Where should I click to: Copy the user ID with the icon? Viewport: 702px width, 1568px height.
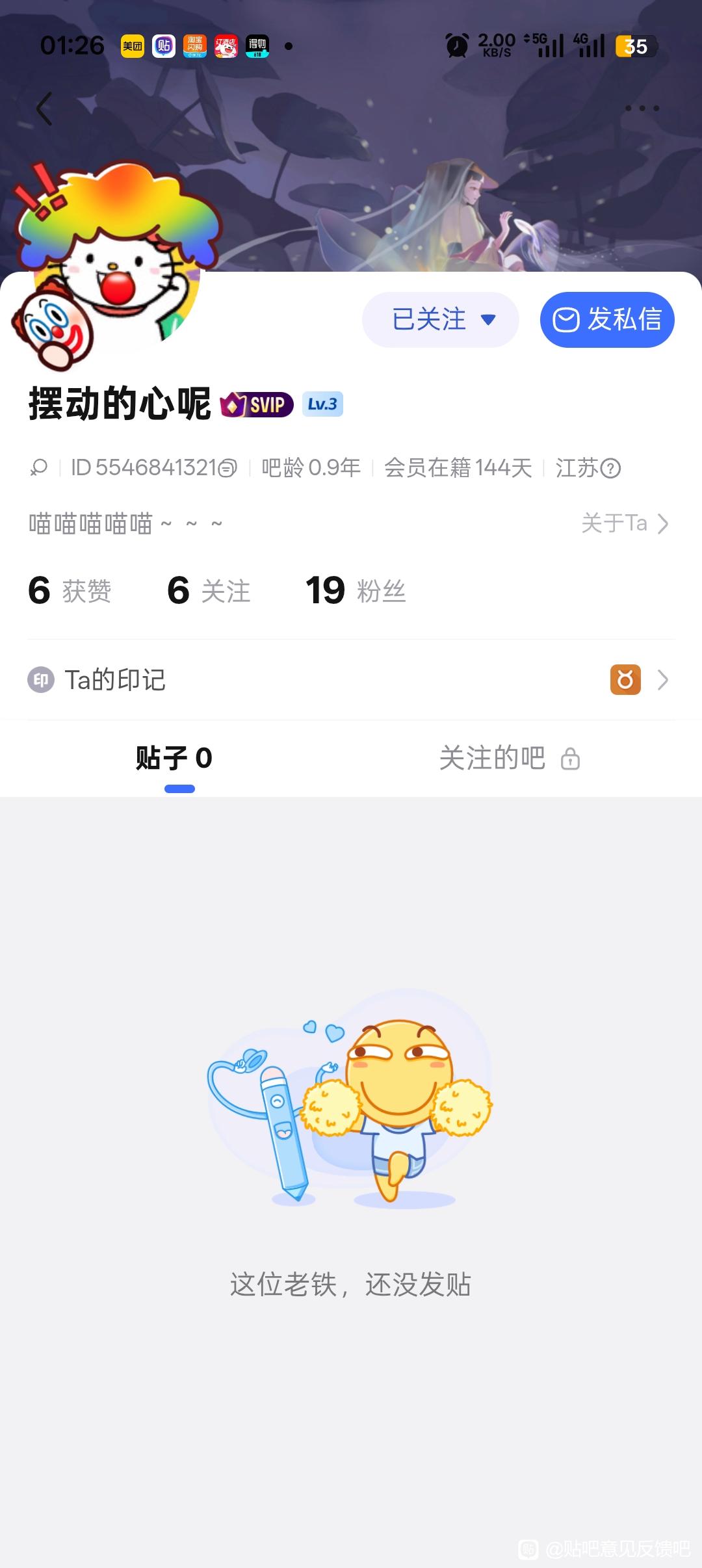point(227,468)
